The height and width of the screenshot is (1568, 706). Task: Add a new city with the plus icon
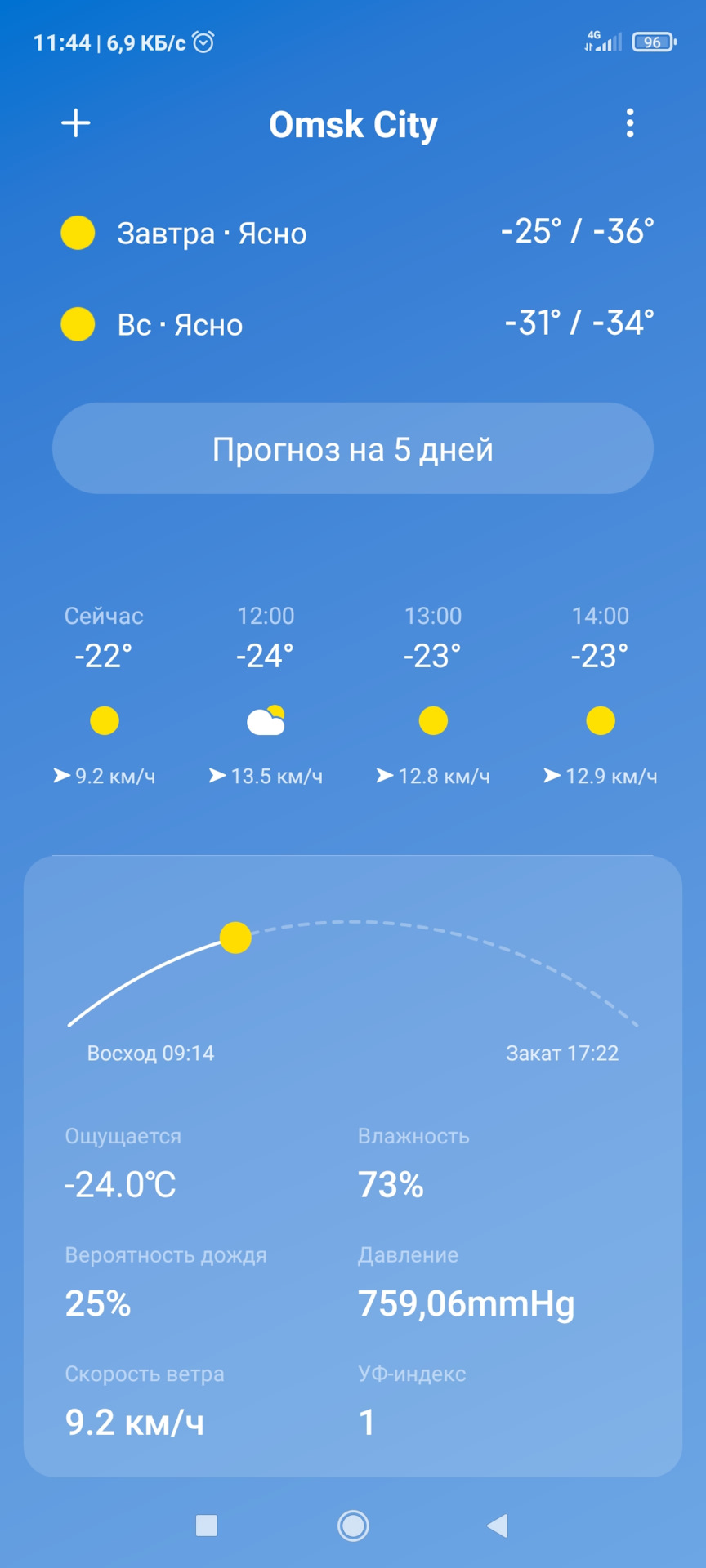(76, 123)
